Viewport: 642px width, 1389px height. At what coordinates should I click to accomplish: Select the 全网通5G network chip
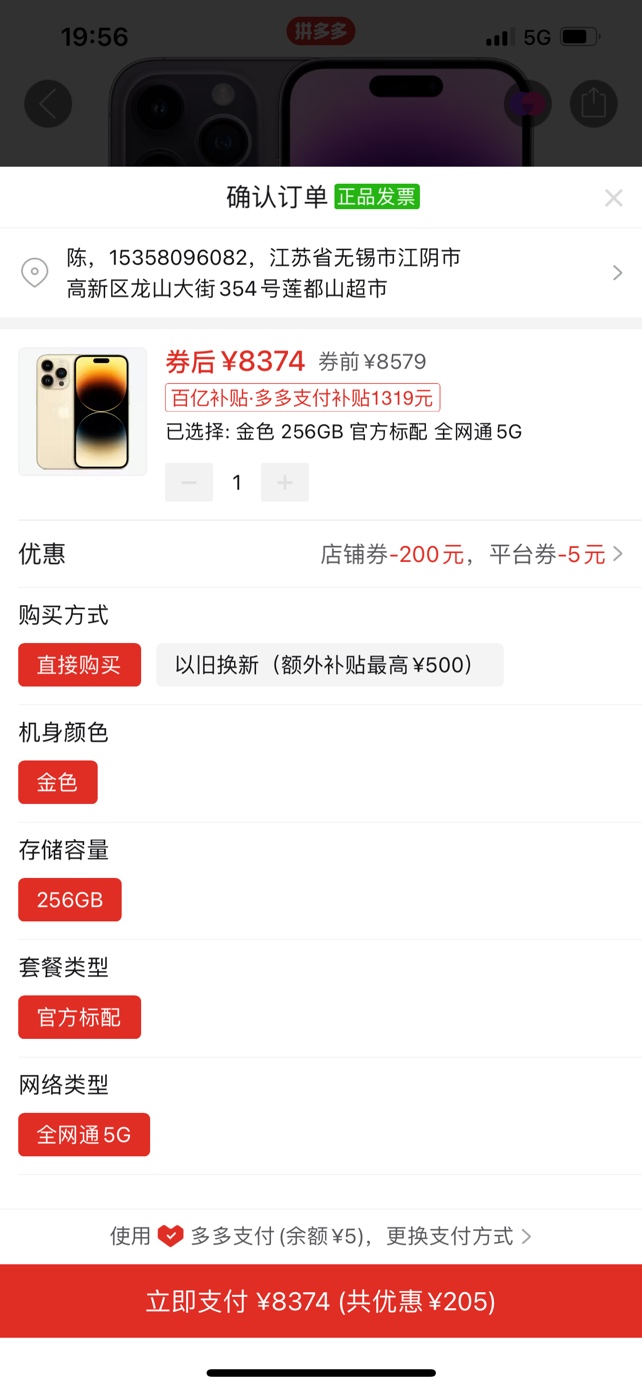[x=84, y=1135]
